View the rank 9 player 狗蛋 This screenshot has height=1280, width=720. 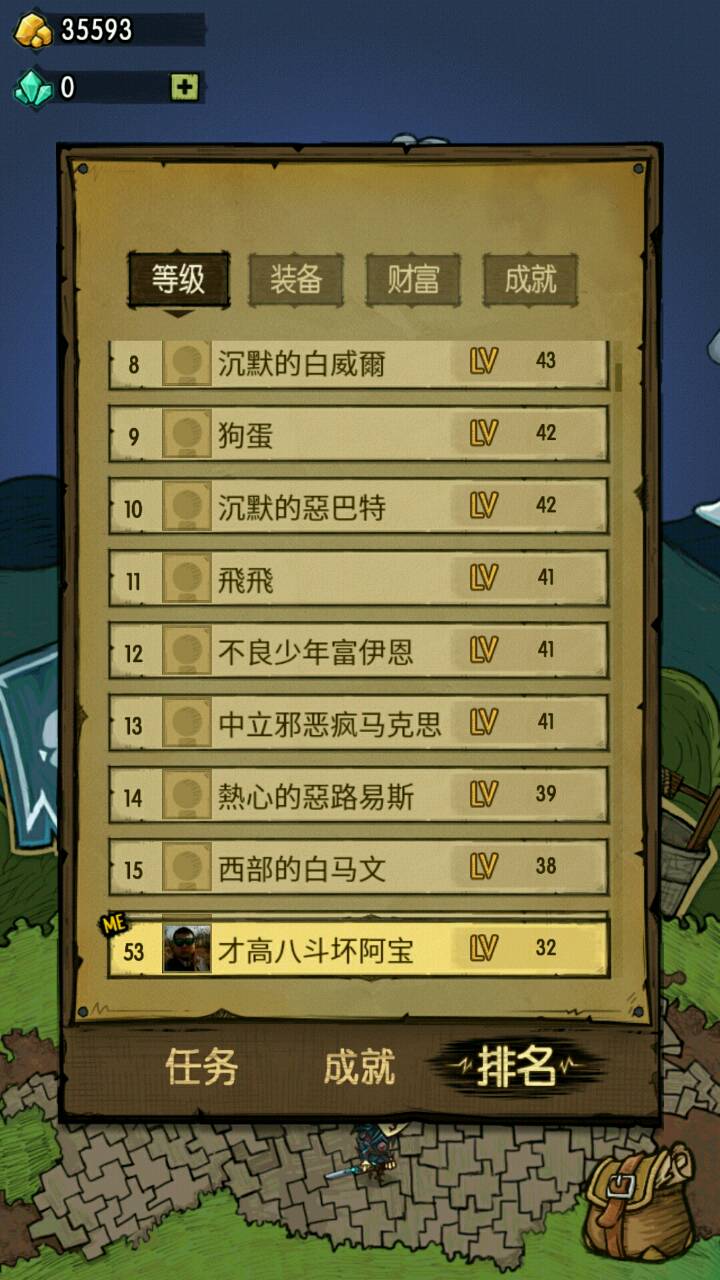coord(358,434)
